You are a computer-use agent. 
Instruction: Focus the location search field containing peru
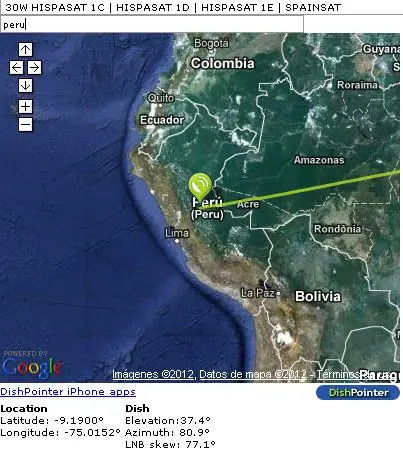click(152, 24)
